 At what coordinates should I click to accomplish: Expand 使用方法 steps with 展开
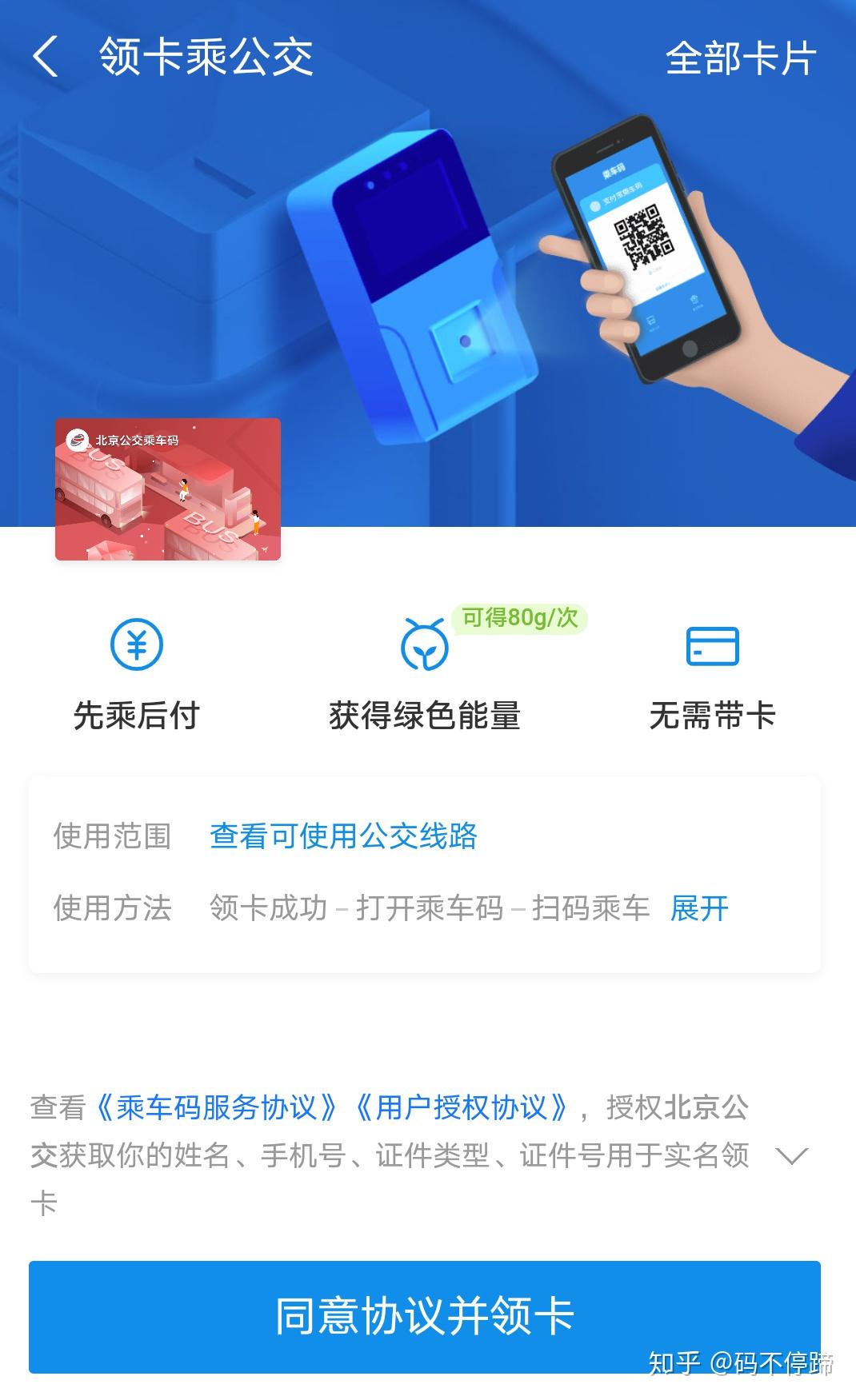(x=699, y=908)
